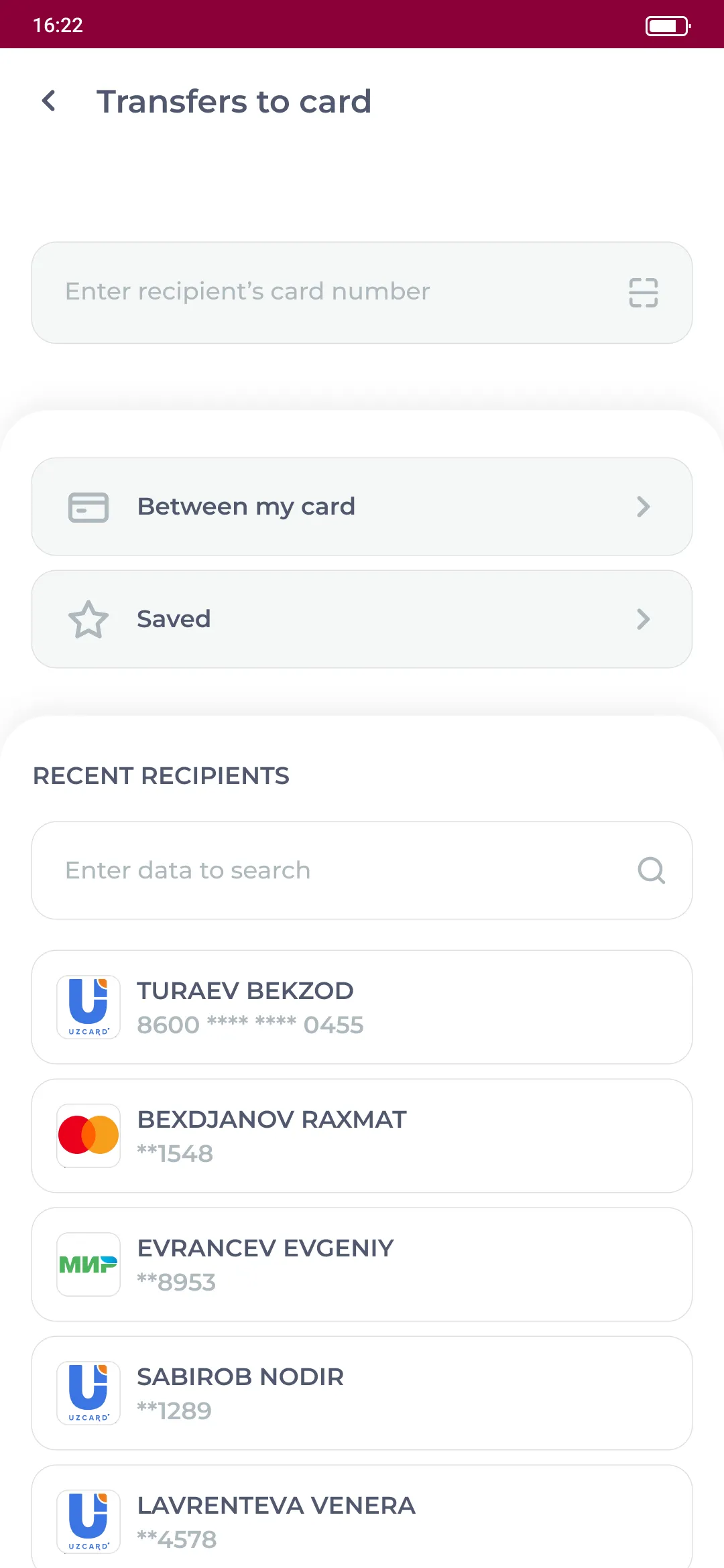Select recipient Turaev Bekzod
Viewport: 724px width, 1568px height.
coord(362,1007)
